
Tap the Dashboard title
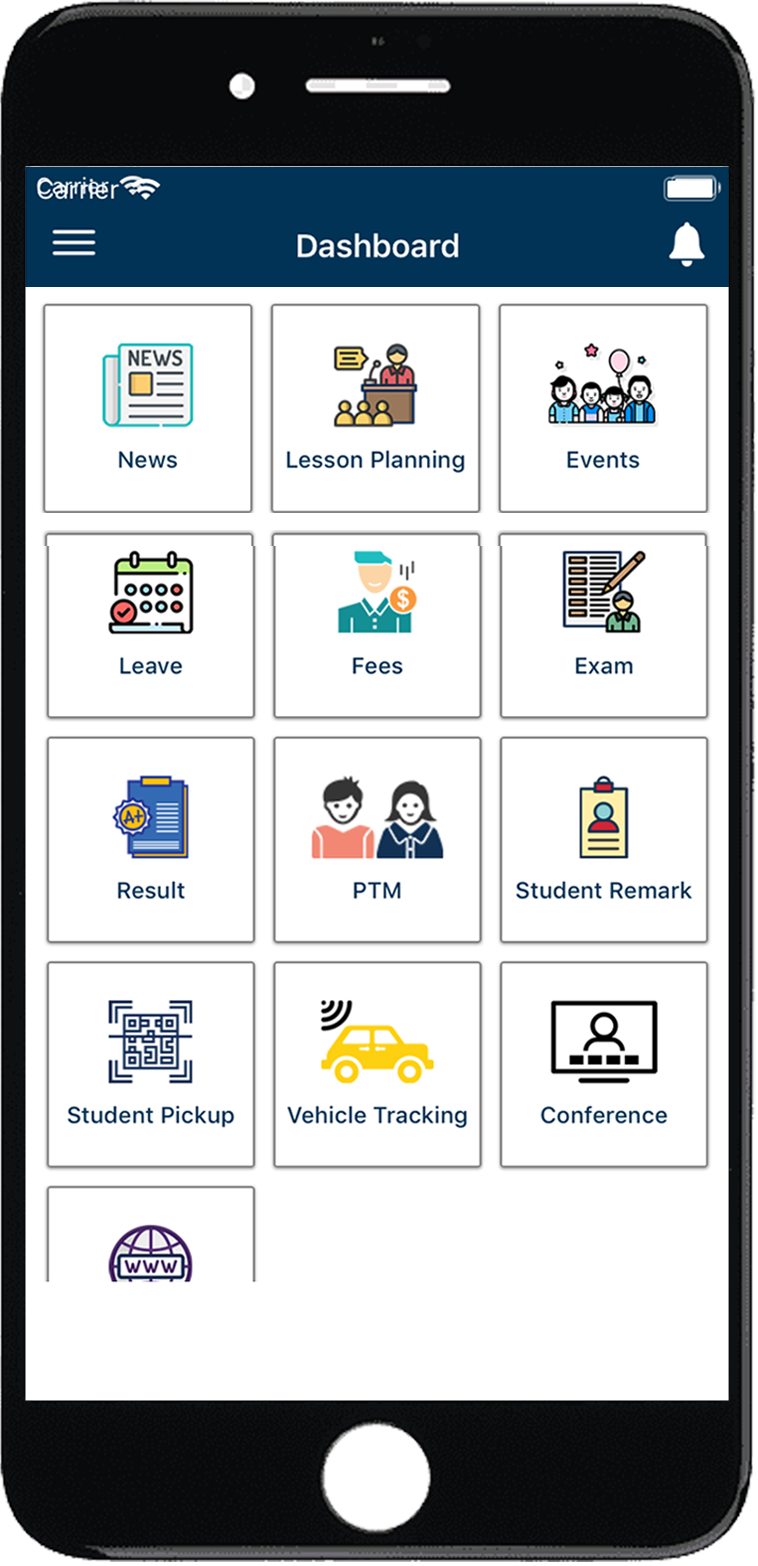pos(376,246)
